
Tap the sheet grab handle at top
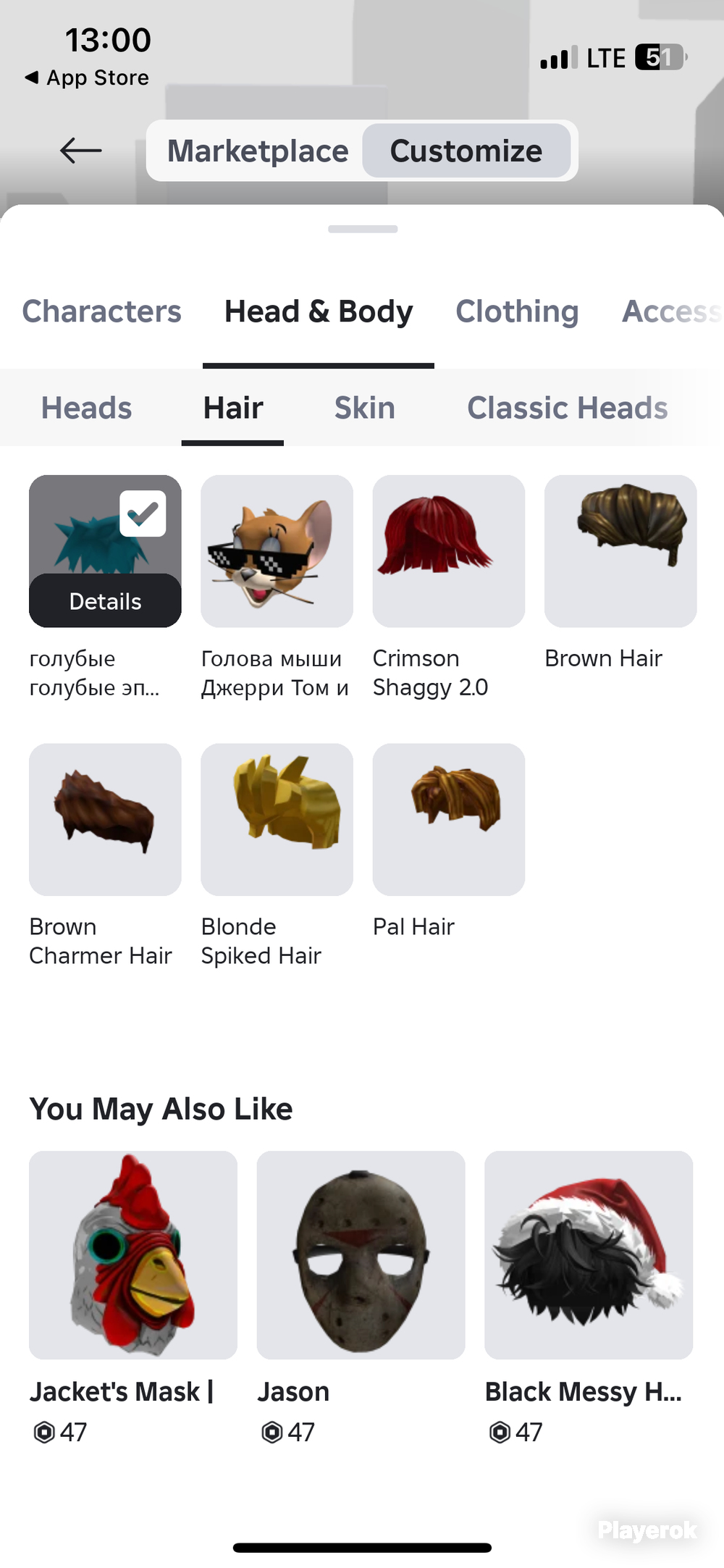pyautogui.click(x=361, y=230)
